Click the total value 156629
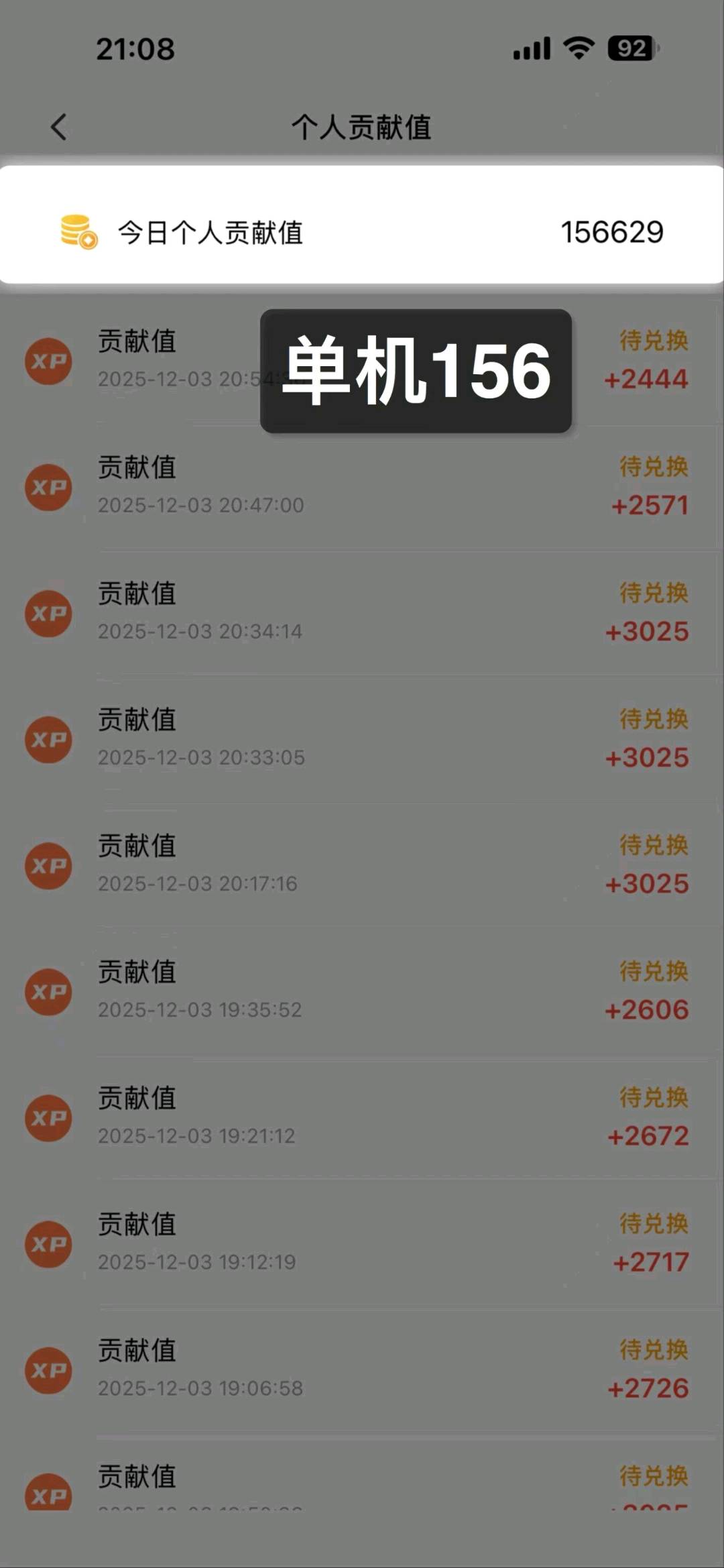 tap(612, 231)
